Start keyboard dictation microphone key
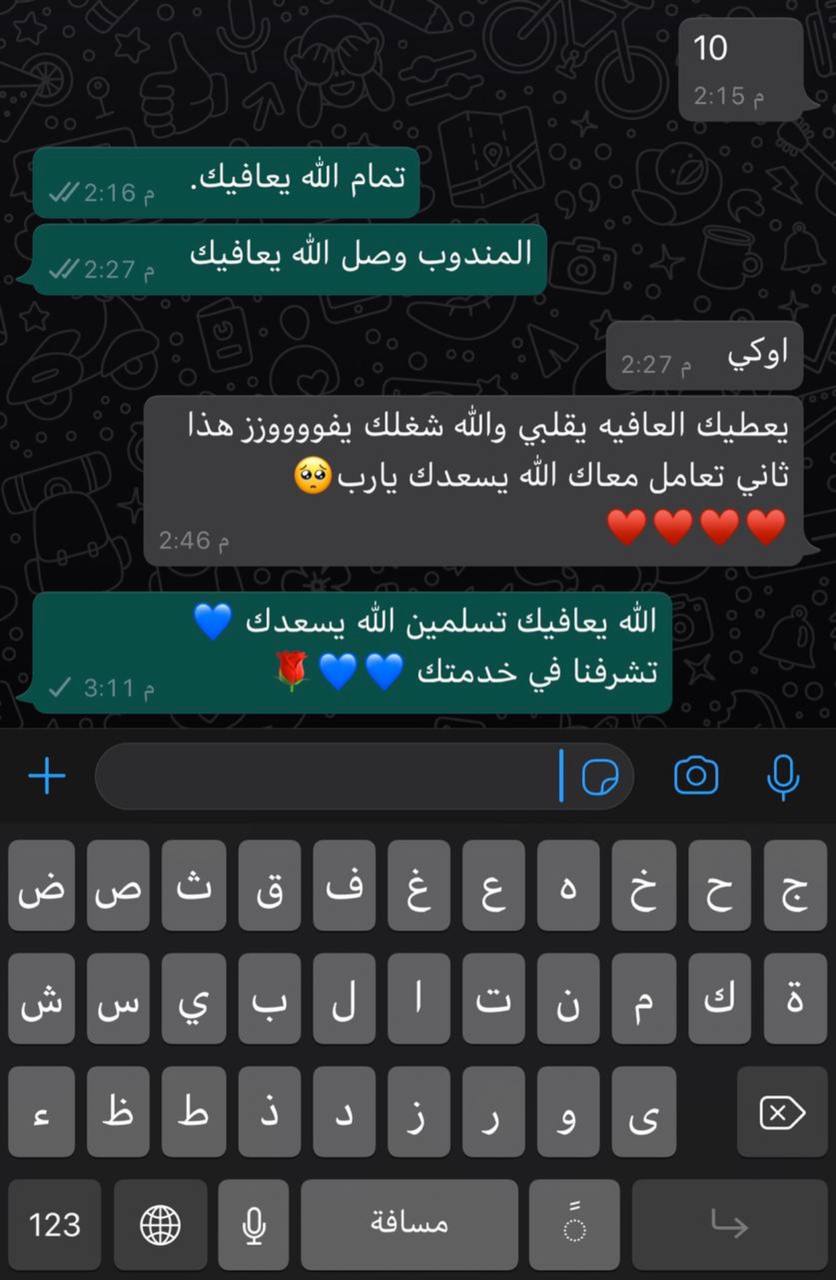 [253, 1224]
